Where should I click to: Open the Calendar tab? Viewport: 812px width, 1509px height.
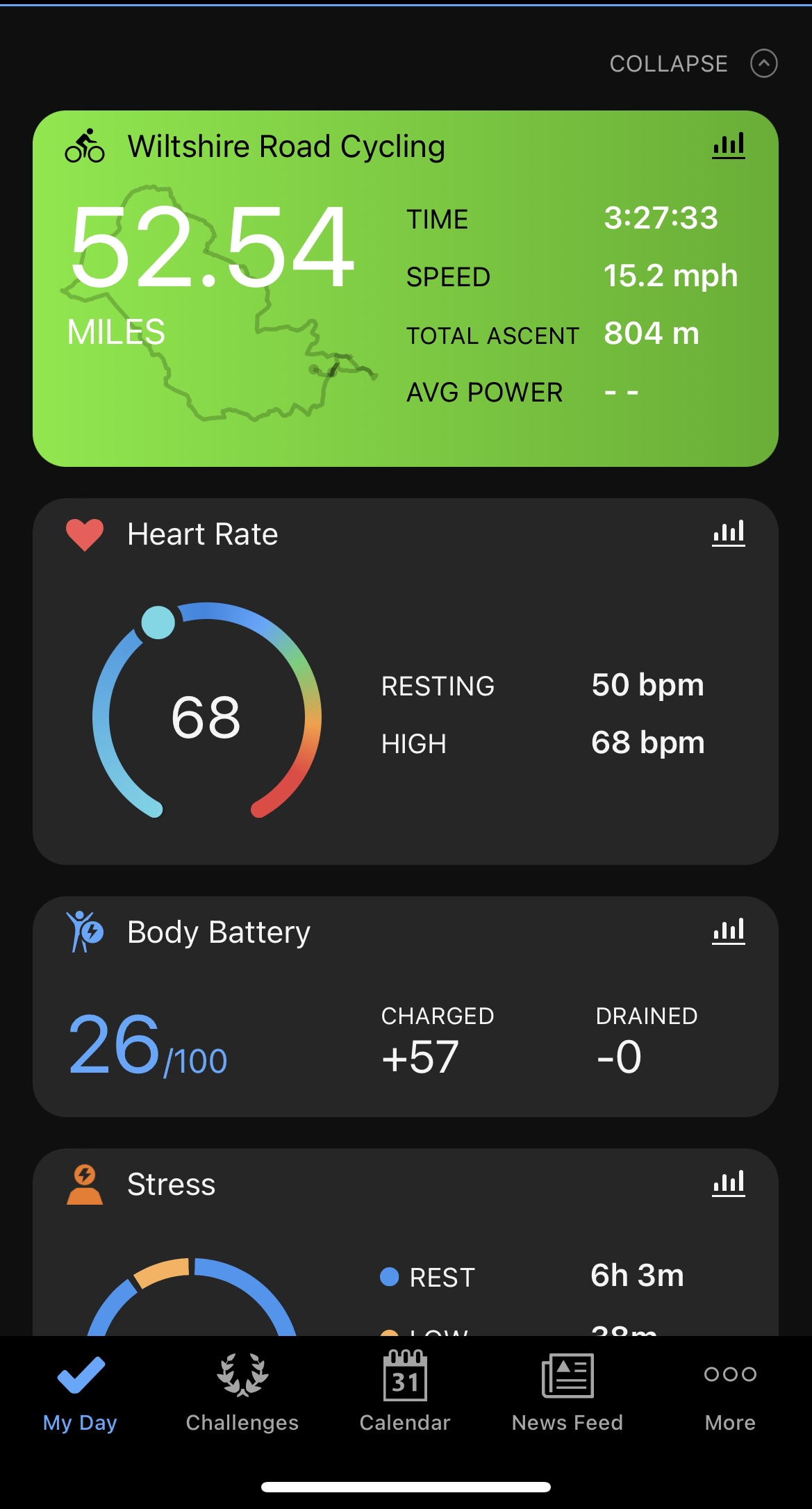tap(405, 1394)
